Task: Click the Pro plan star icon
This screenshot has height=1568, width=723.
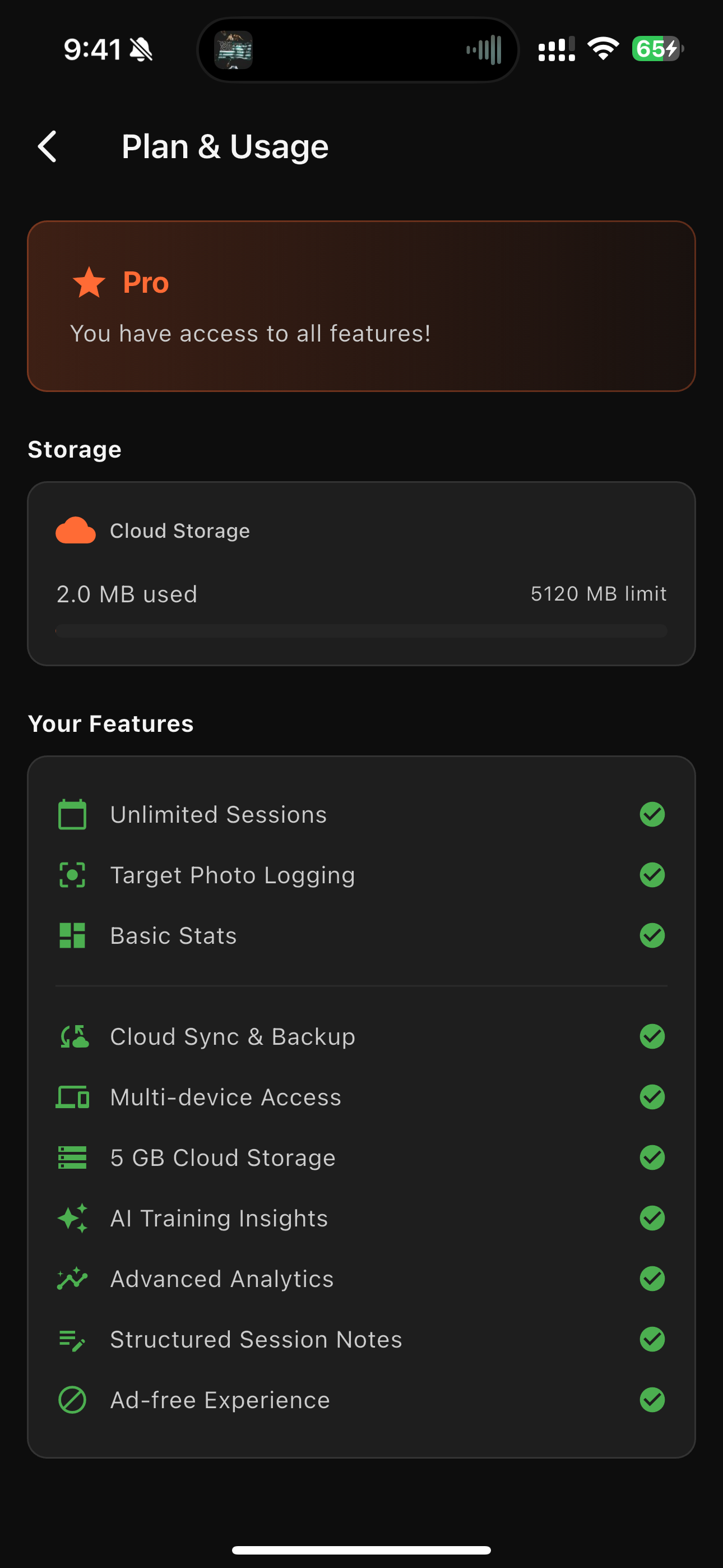Action: [87, 282]
